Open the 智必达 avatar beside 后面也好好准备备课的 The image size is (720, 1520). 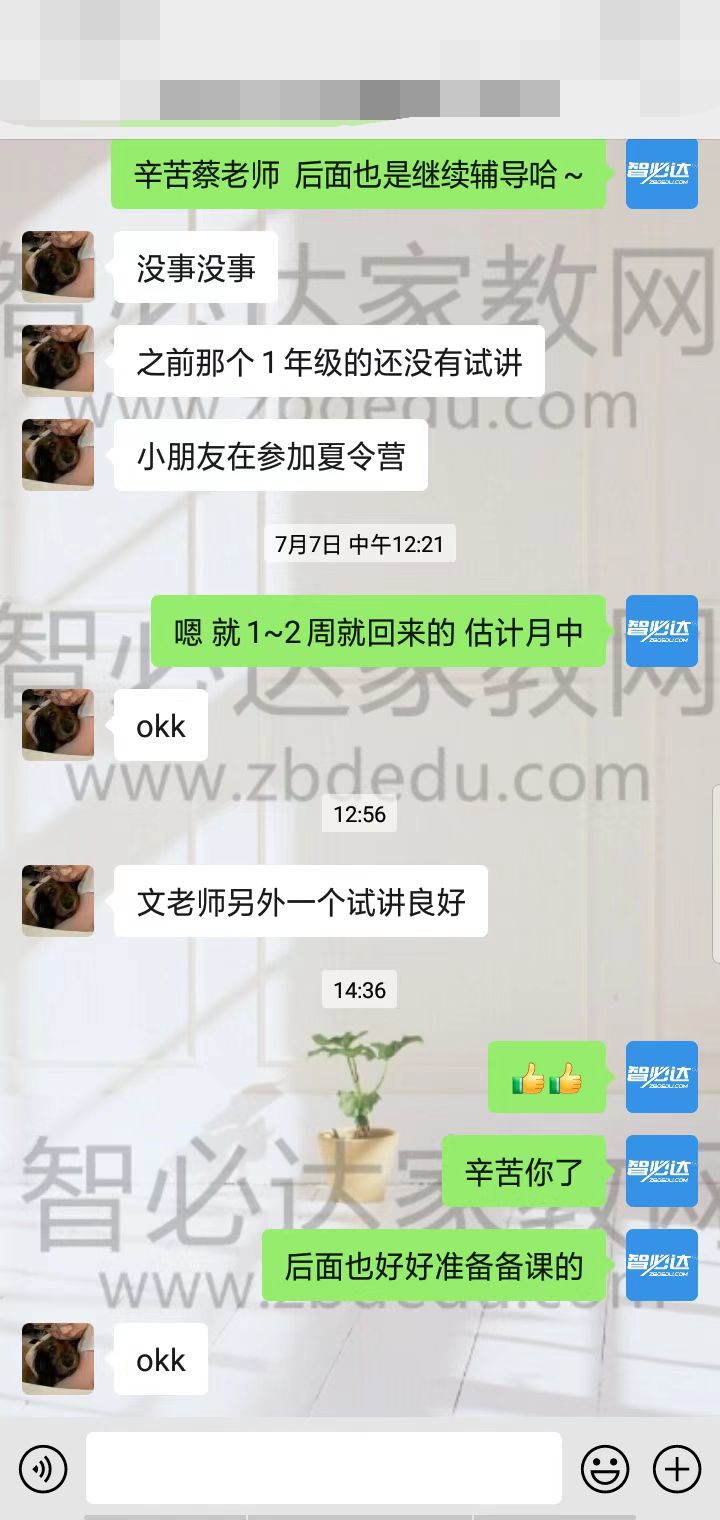pos(662,1265)
